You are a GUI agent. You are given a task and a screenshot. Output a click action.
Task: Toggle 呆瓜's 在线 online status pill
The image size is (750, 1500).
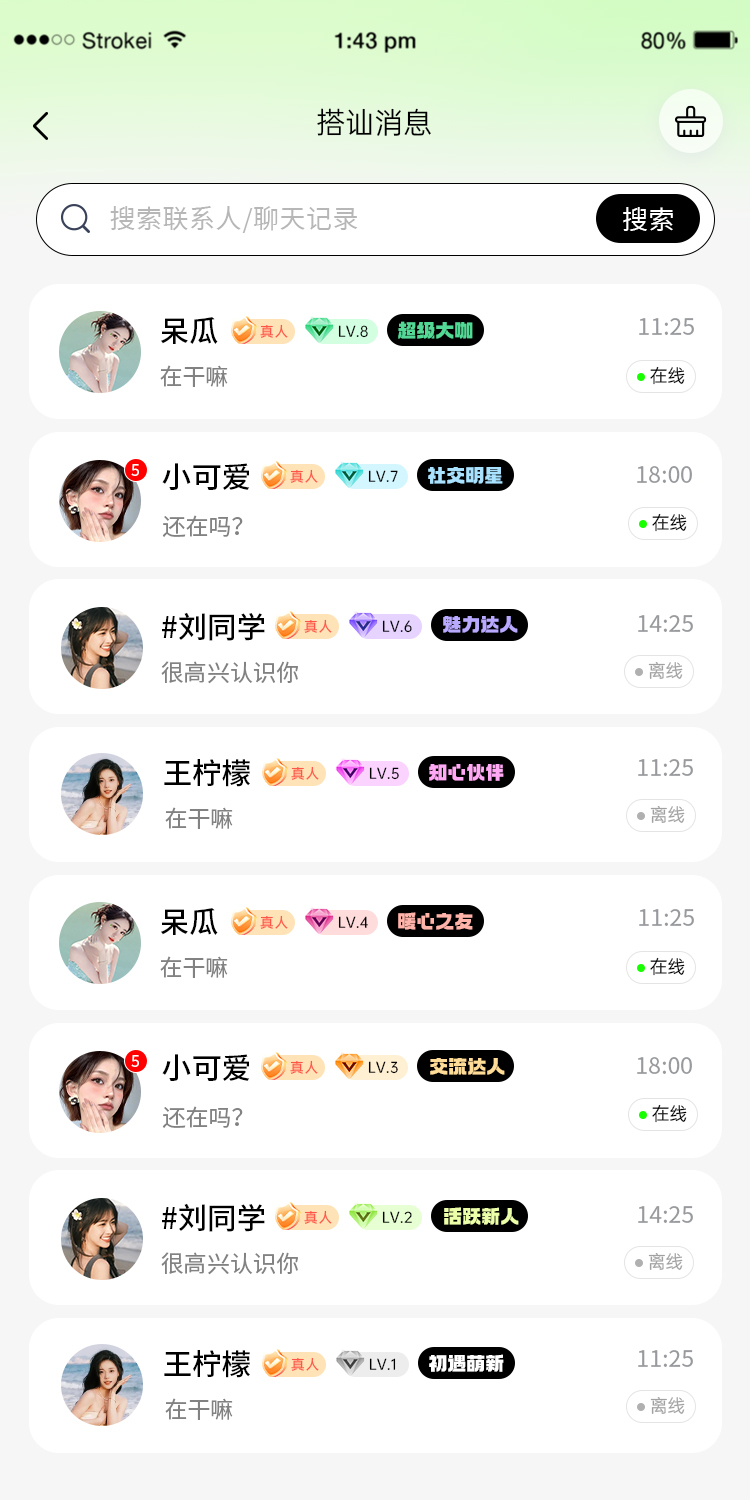660,377
